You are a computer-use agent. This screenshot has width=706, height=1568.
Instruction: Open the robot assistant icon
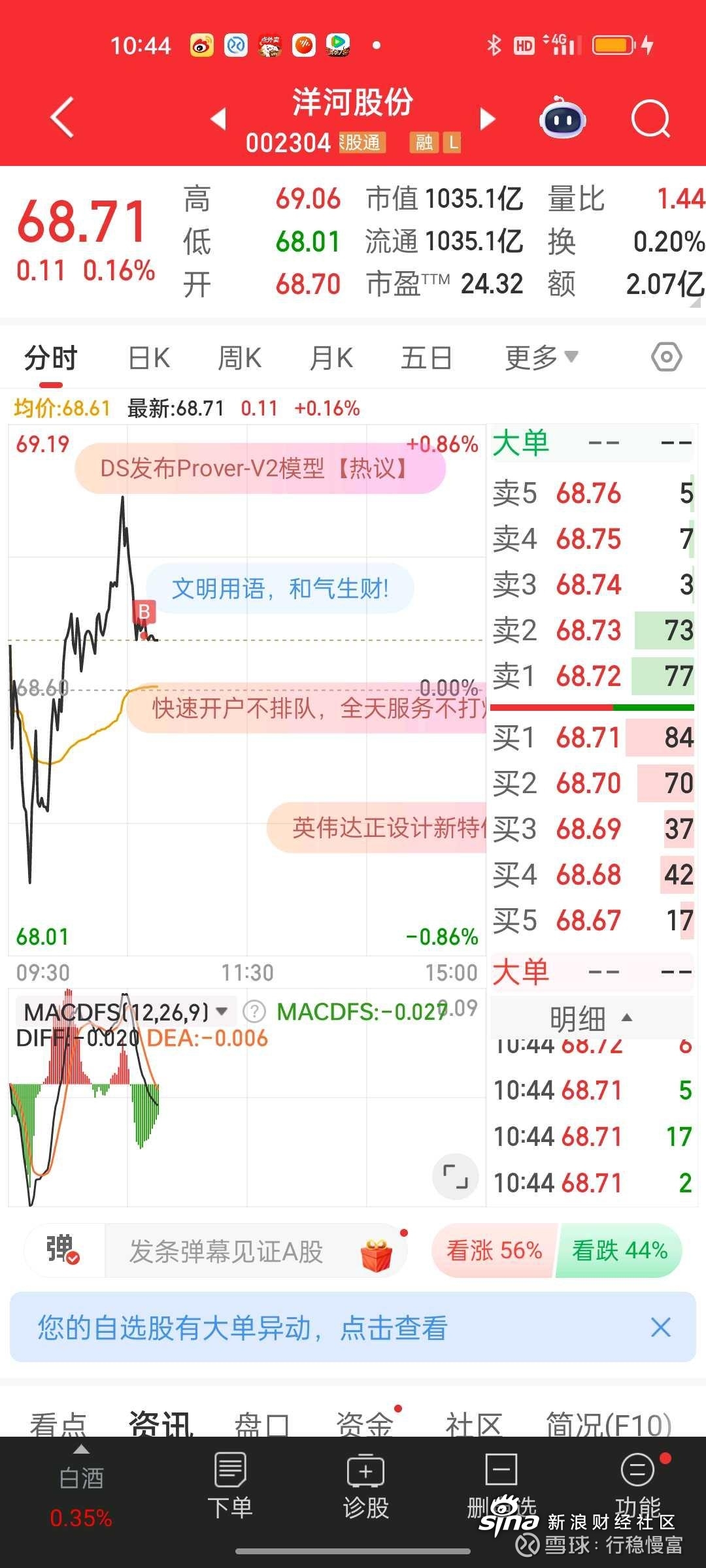[562, 118]
